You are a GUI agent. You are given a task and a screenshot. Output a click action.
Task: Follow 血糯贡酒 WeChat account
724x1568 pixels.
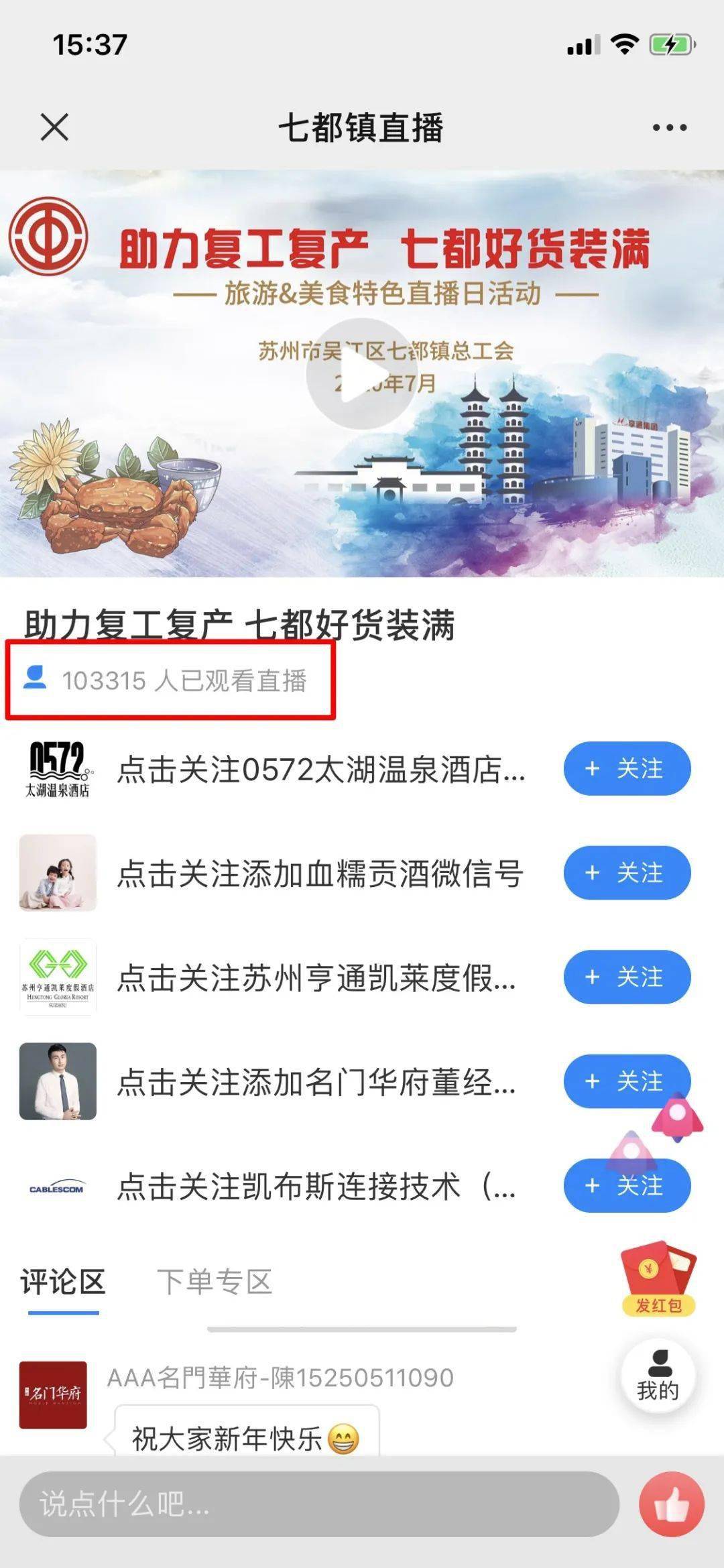click(627, 873)
